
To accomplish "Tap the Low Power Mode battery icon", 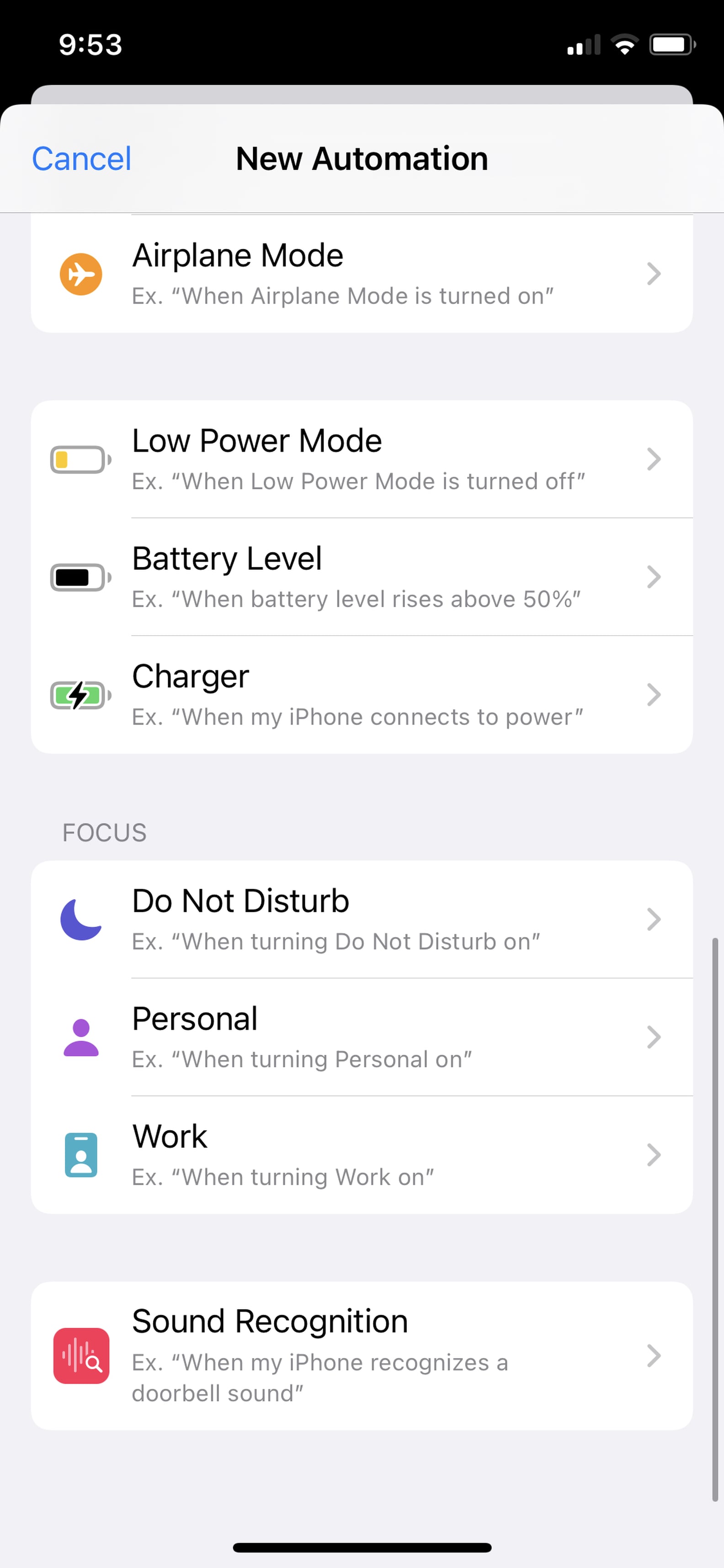I will 79,460.
